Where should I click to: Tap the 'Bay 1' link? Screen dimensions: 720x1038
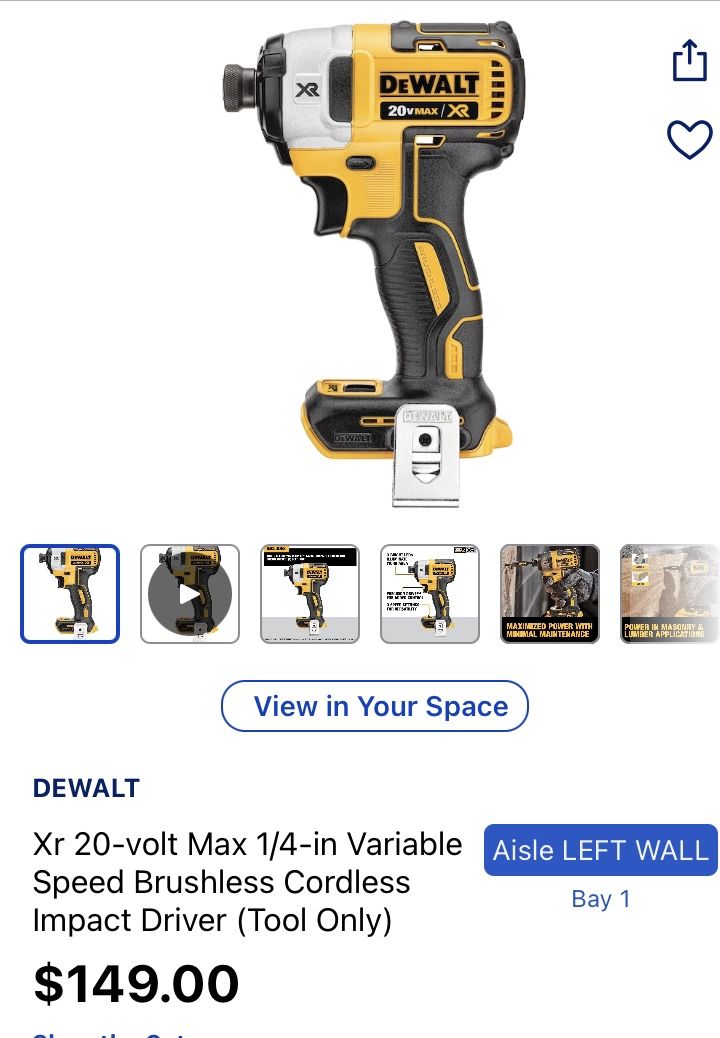coord(601,899)
